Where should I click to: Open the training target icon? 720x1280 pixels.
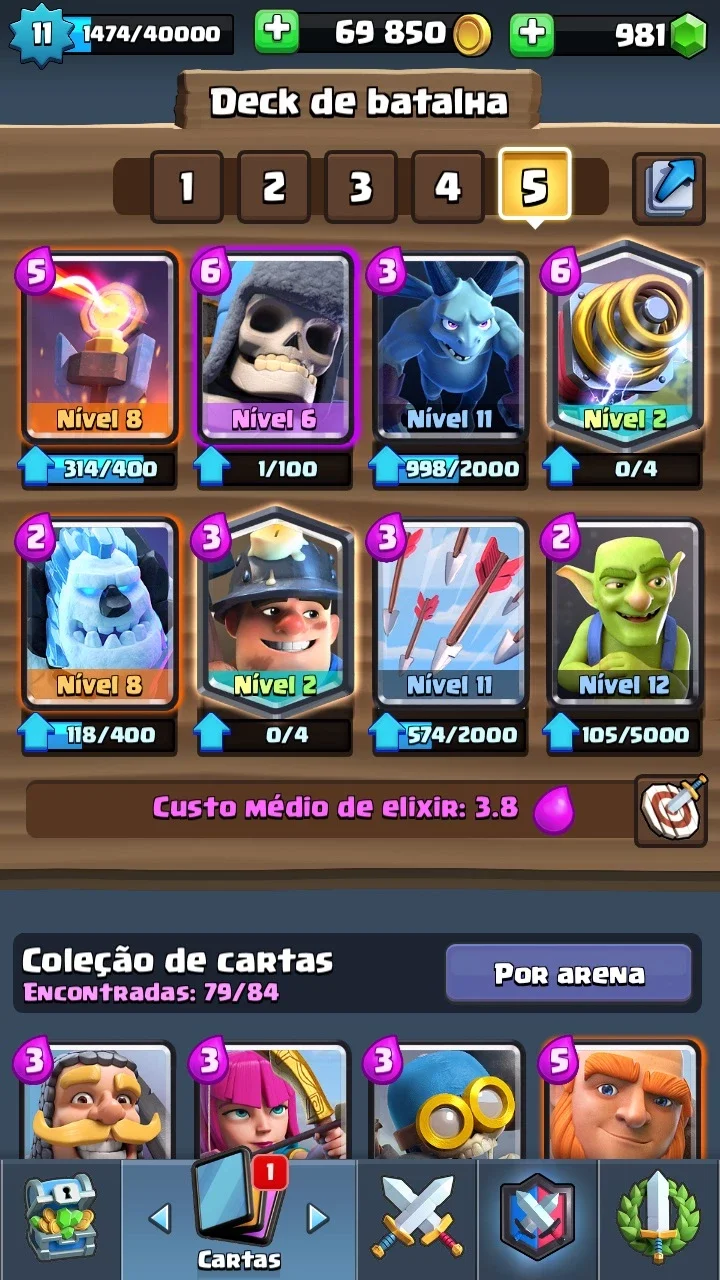click(671, 809)
